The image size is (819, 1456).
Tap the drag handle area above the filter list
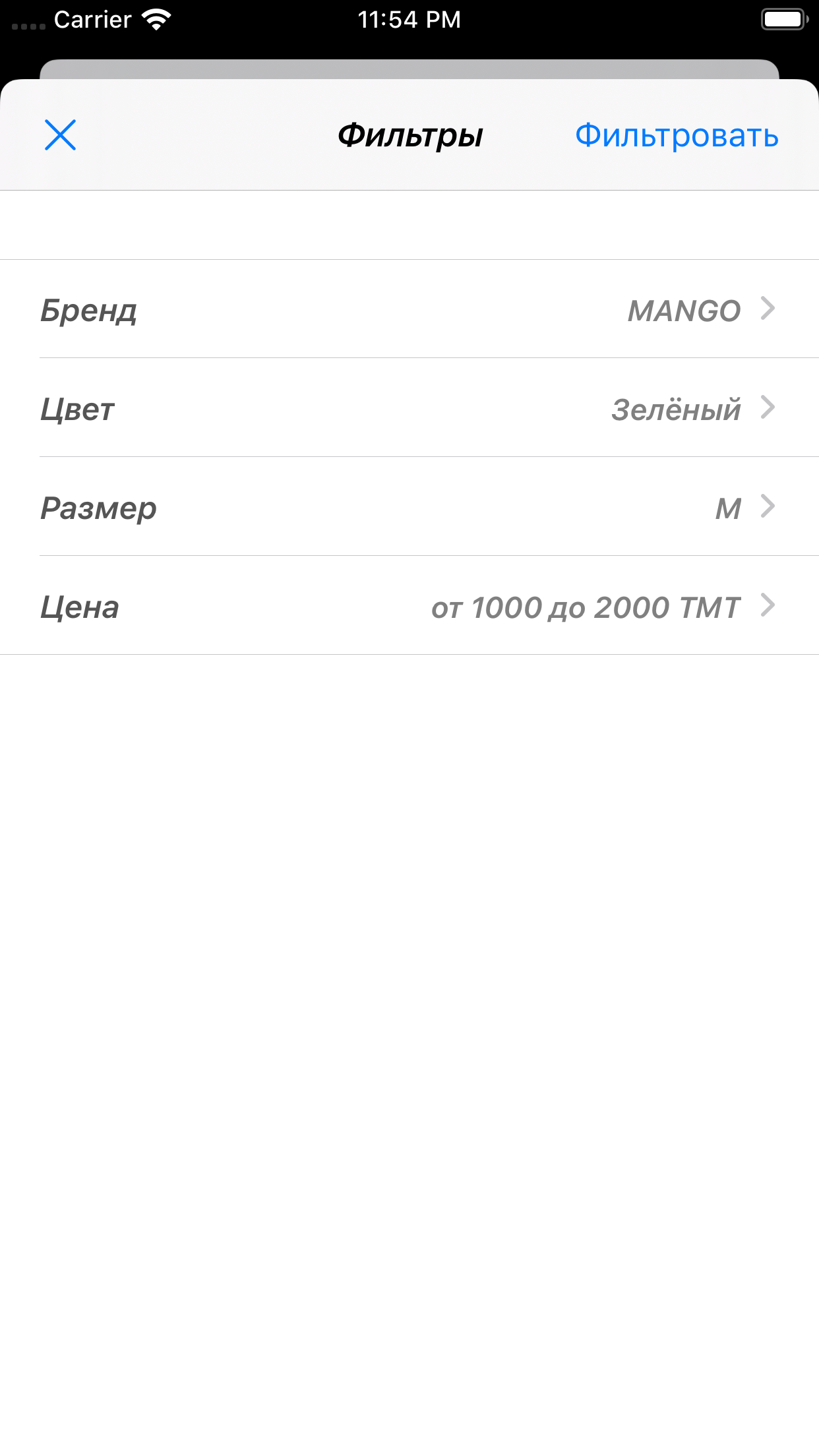[409, 224]
